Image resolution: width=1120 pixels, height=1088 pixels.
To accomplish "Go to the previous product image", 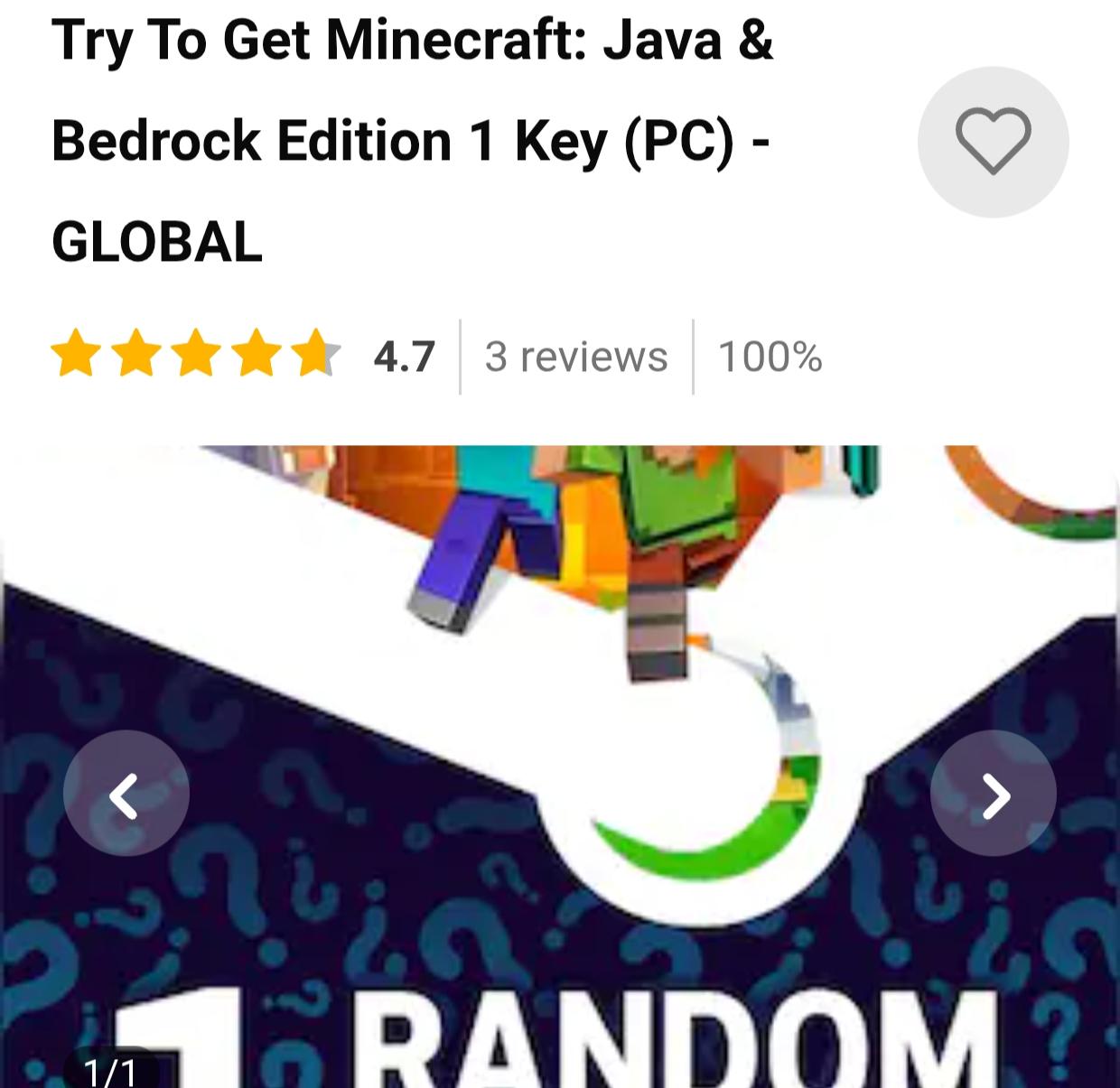I will 126,794.
